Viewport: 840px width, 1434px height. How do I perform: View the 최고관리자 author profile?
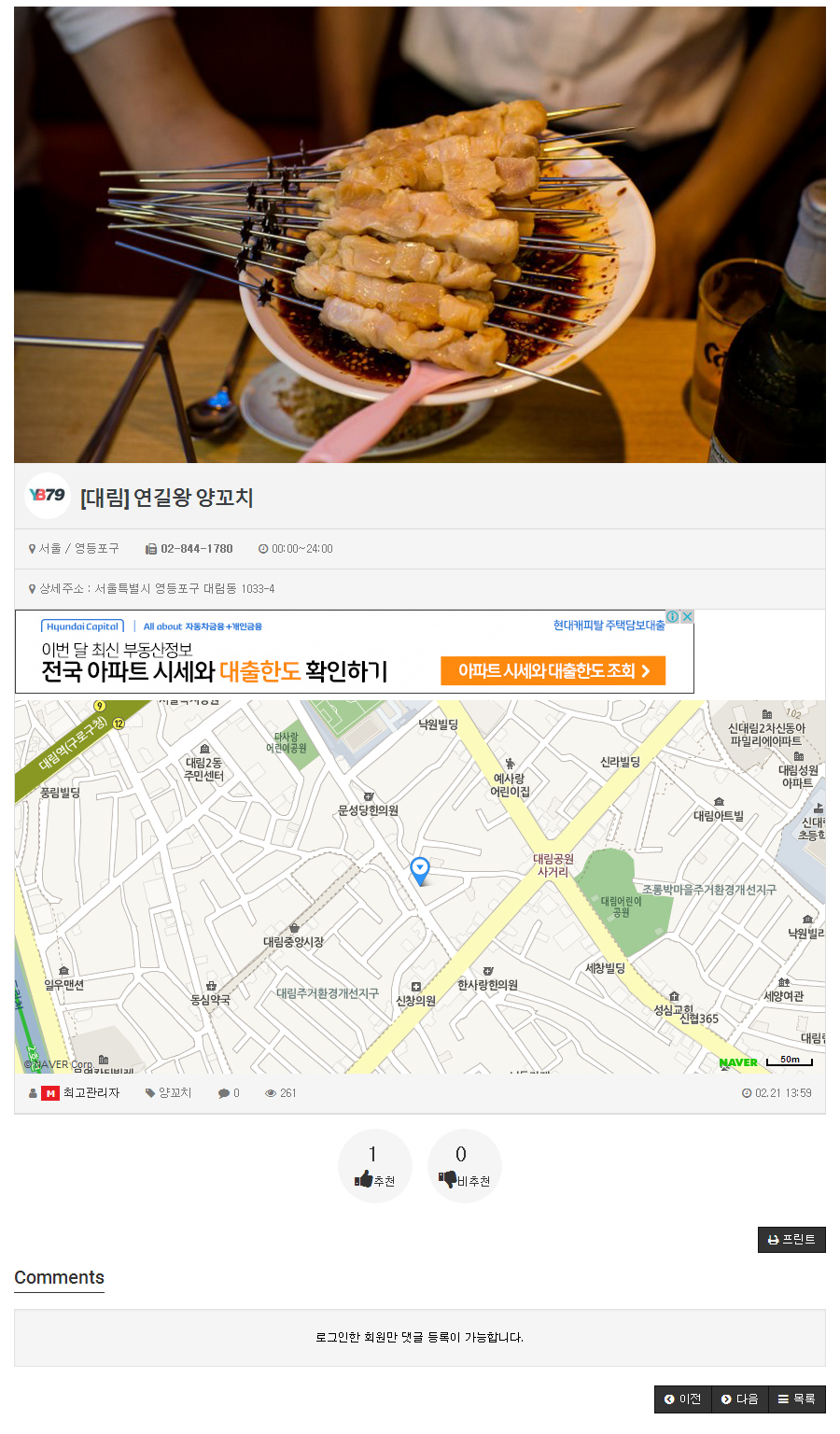tap(91, 1093)
